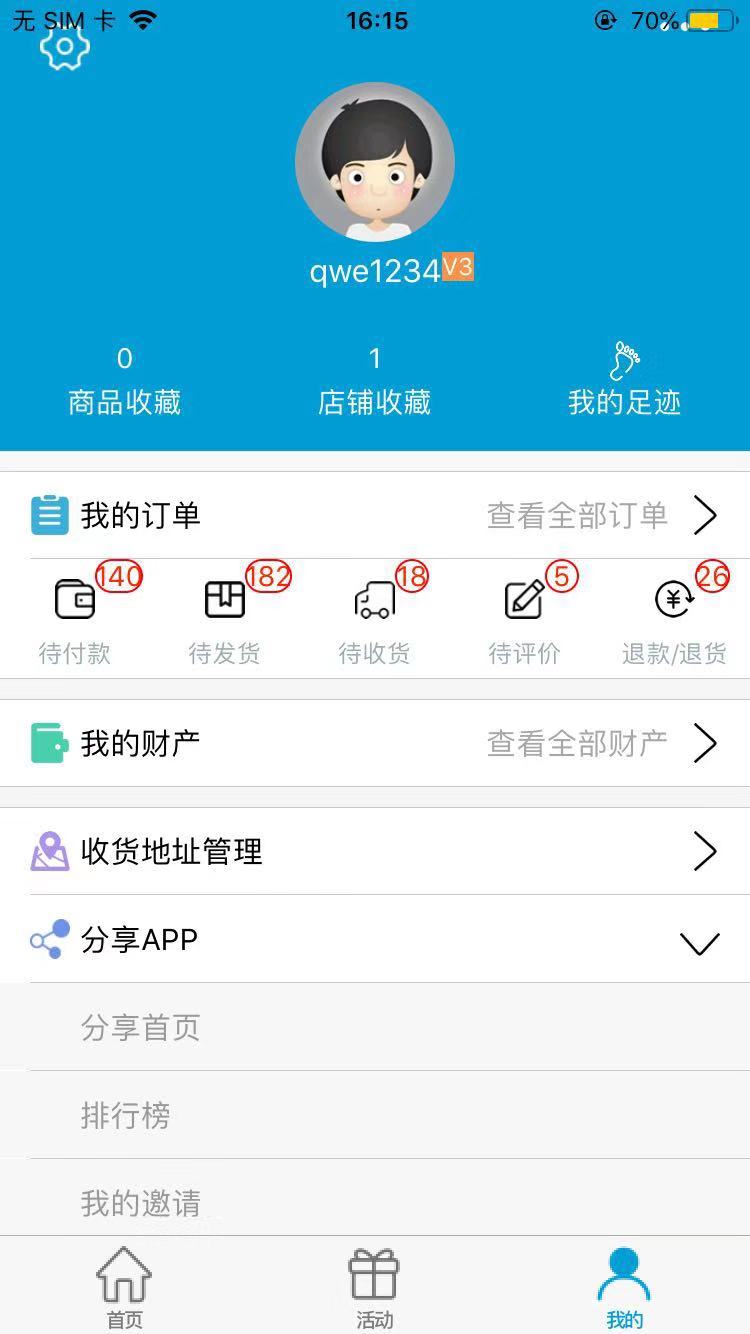Tap the profile avatar picture
The image size is (750, 1334).
[375, 162]
